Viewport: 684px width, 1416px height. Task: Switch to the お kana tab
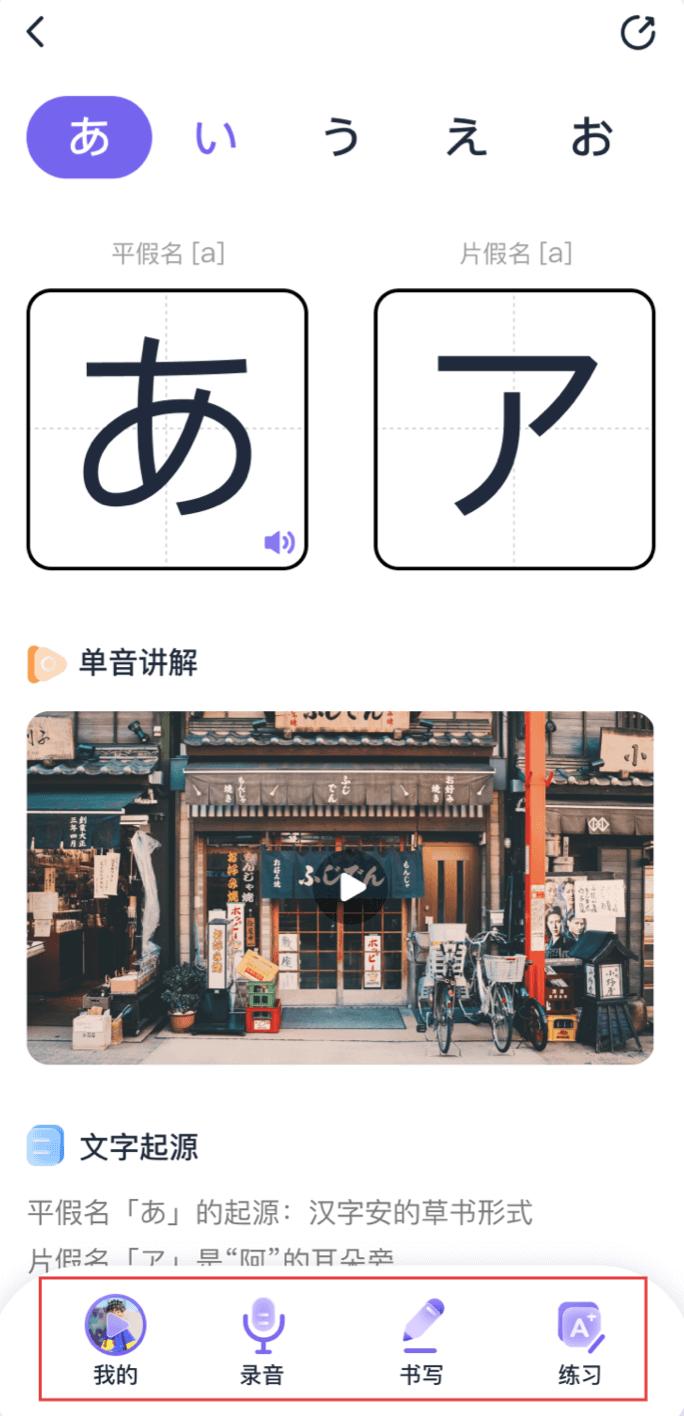click(591, 137)
